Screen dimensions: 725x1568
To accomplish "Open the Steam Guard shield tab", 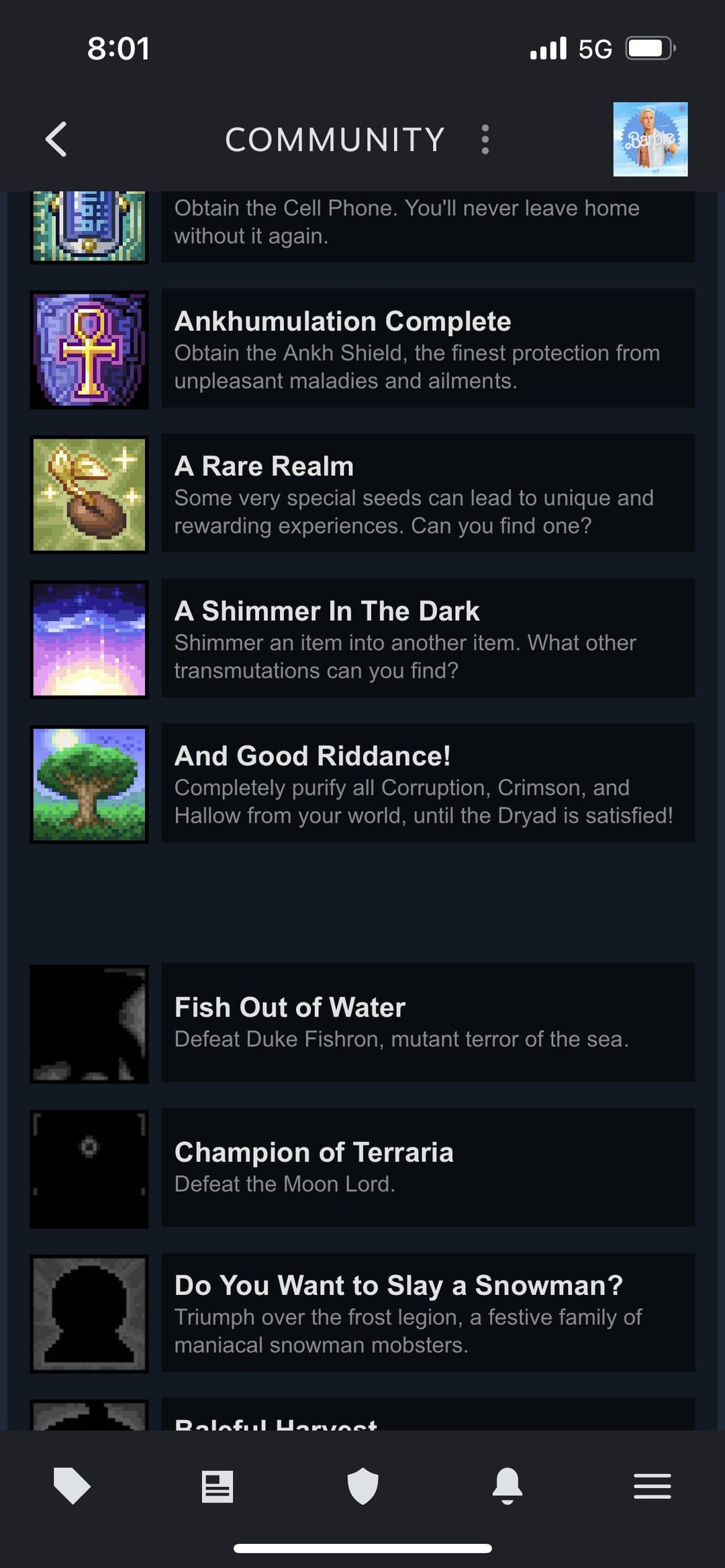I will (362, 1486).
